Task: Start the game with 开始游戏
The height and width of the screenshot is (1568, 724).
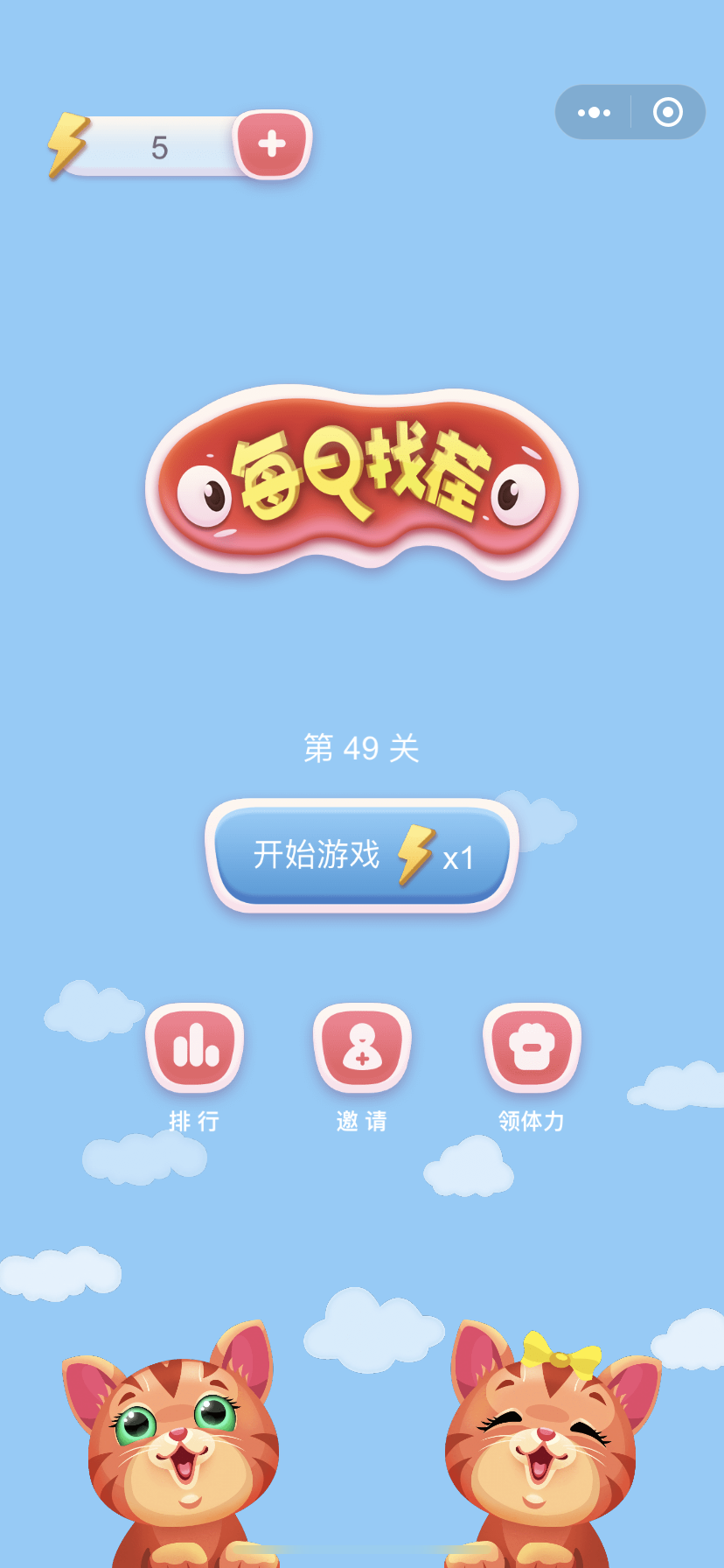Action: point(362,855)
